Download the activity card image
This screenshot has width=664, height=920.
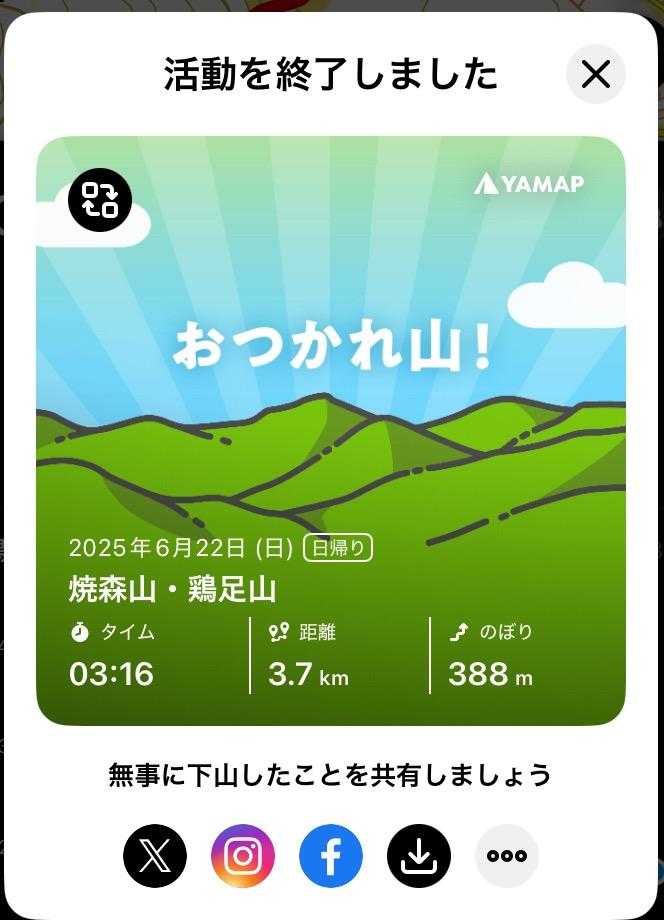coord(419,856)
